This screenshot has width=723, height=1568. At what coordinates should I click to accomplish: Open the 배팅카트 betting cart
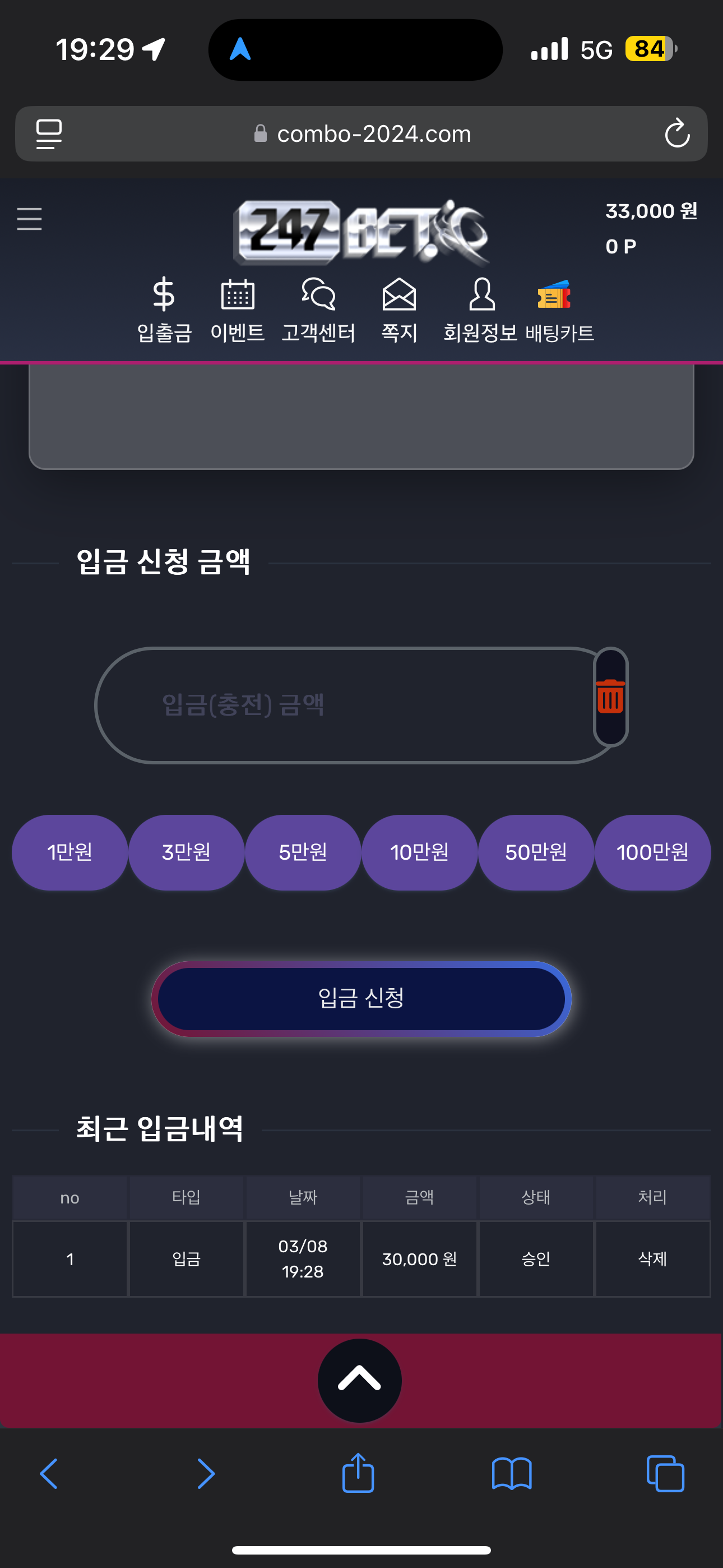coord(559,310)
